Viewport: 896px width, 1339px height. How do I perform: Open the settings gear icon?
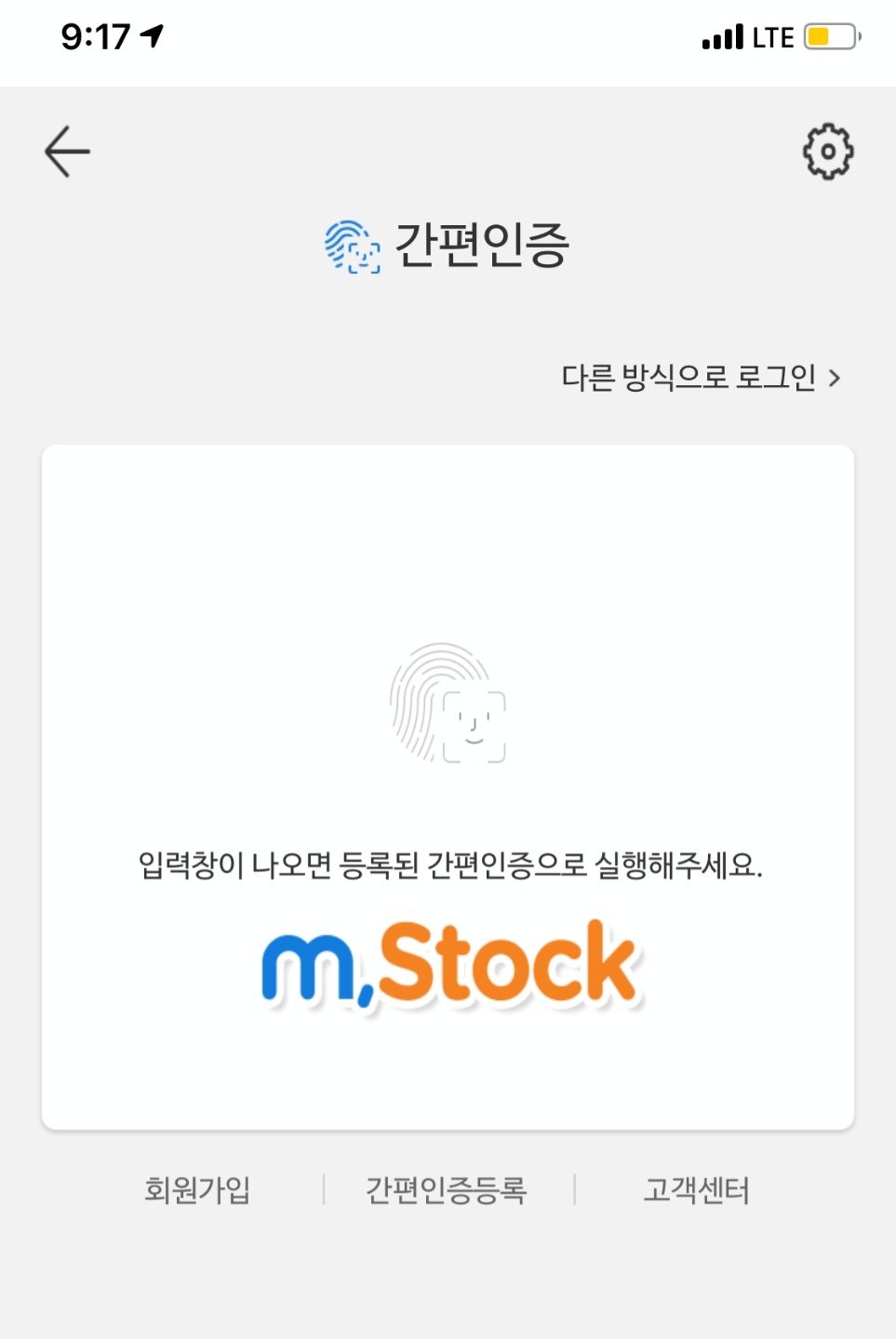[x=827, y=151]
